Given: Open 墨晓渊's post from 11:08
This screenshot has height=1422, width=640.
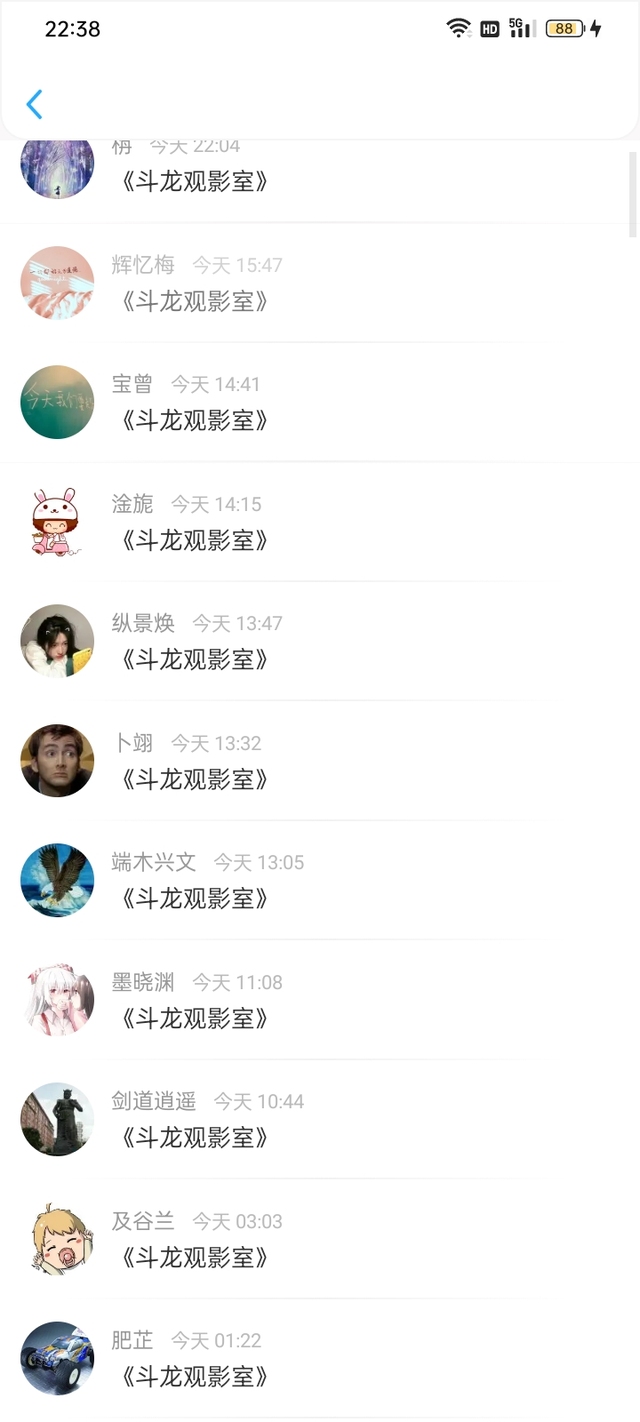Looking at the screenshot, I should tap(195, 1018).
